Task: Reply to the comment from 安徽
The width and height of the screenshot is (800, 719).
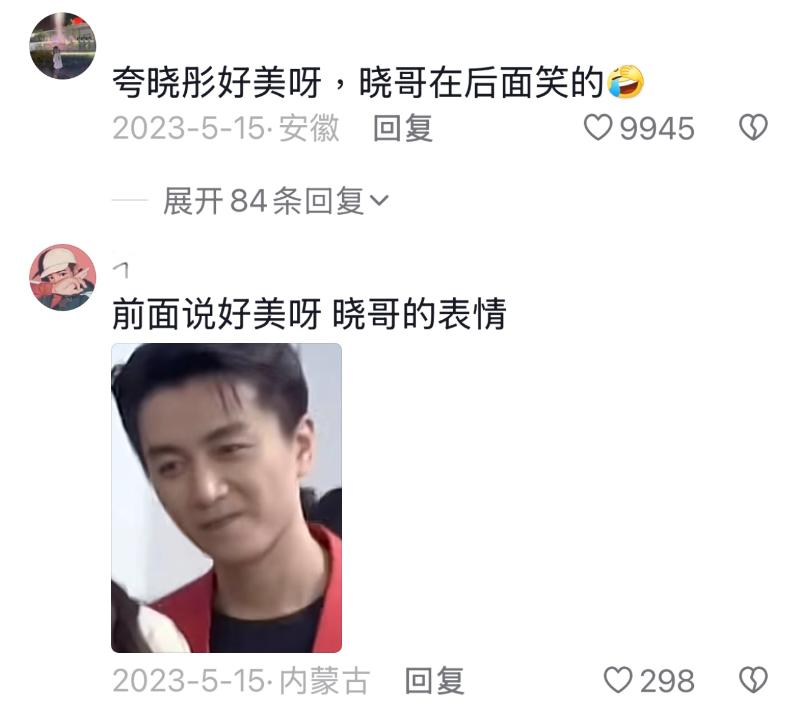Action: 402,128
